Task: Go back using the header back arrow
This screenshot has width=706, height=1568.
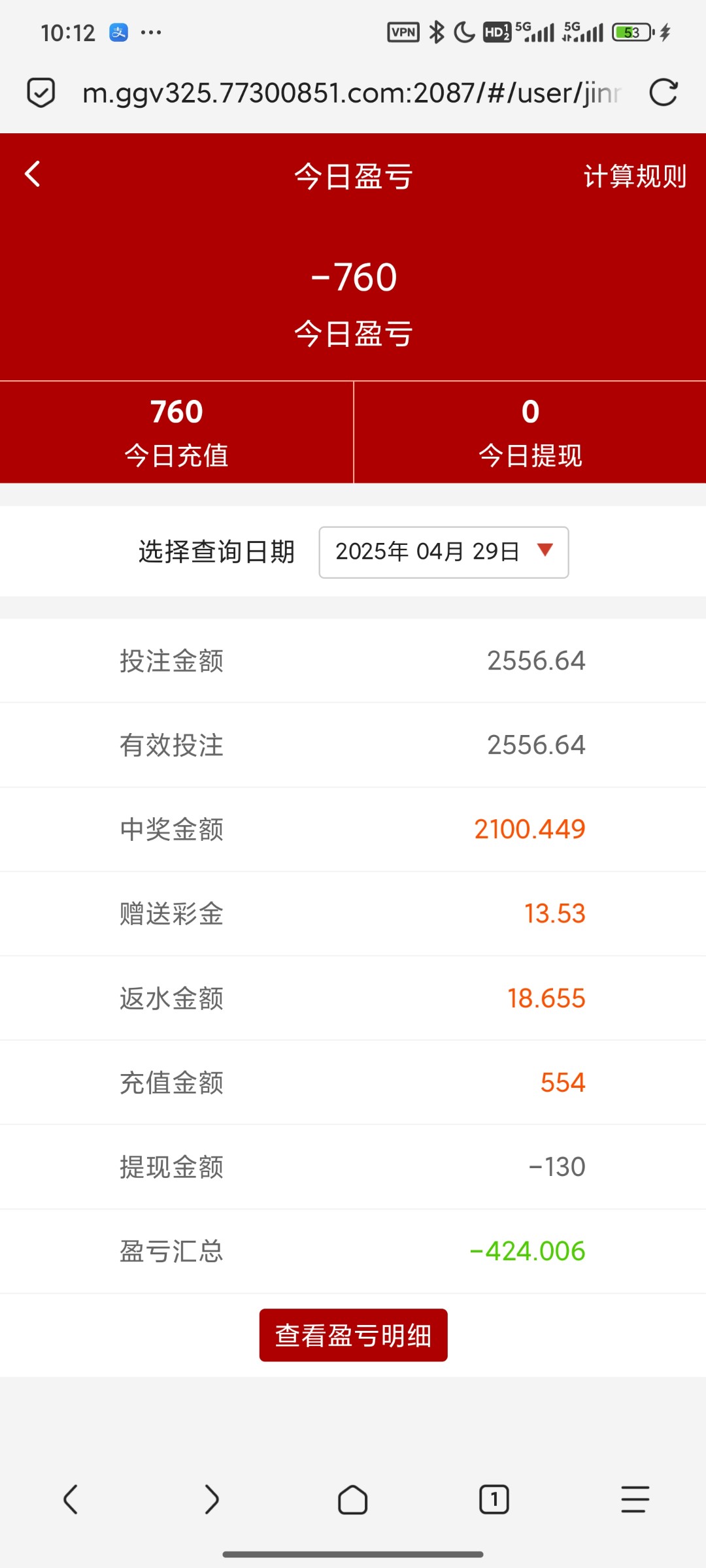Action: pyautogui.click(x=33, y=174)
